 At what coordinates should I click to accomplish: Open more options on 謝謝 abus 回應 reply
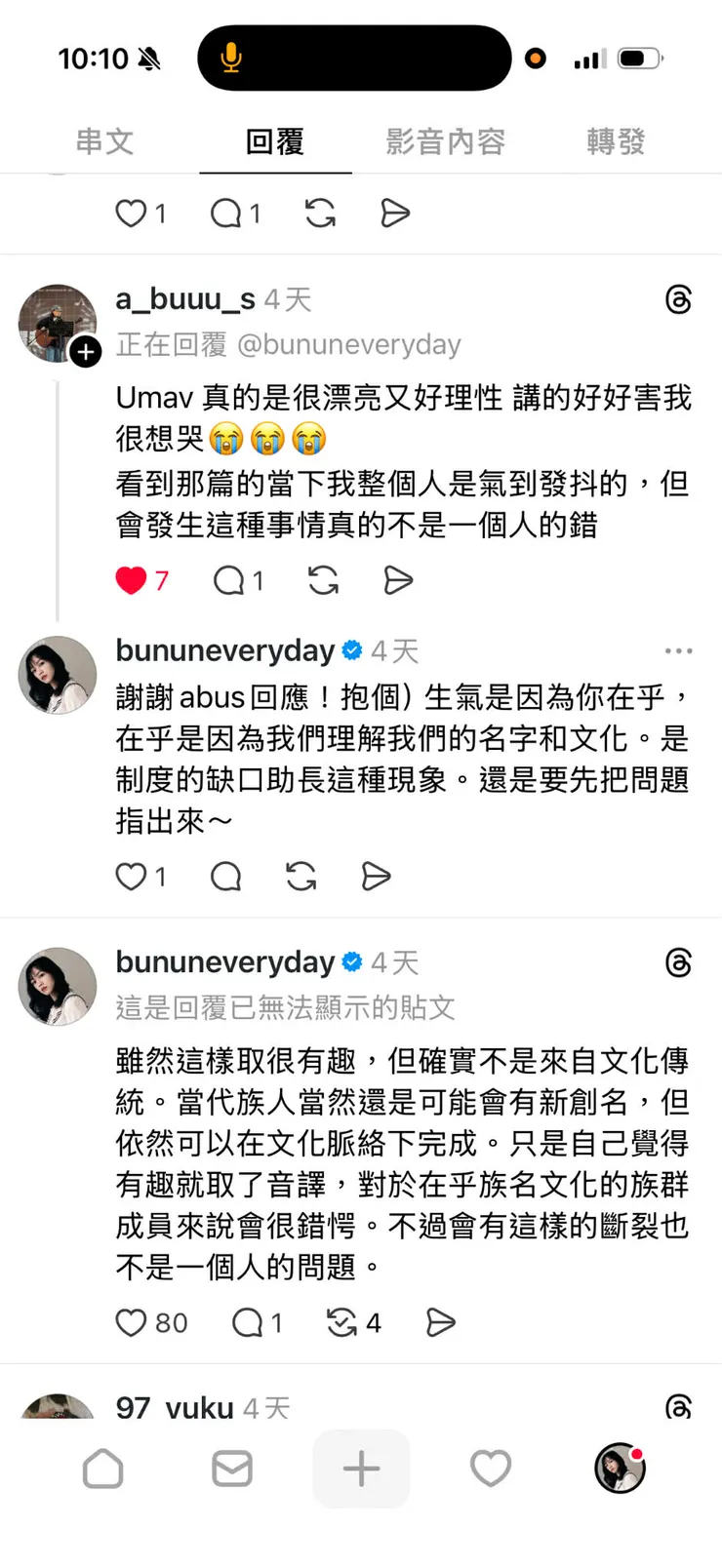pos(678,650)
